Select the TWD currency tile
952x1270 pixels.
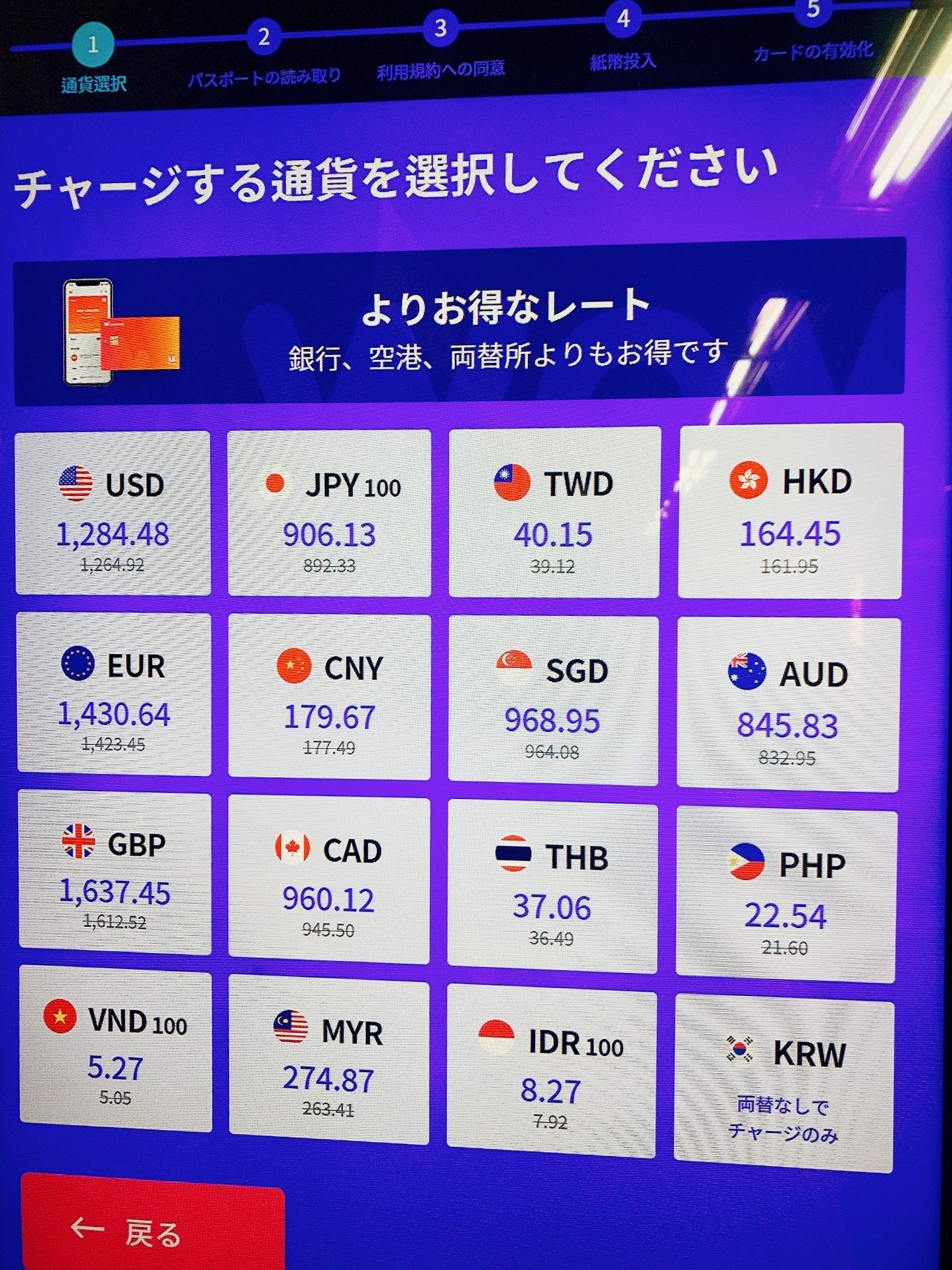click(554, 513)
